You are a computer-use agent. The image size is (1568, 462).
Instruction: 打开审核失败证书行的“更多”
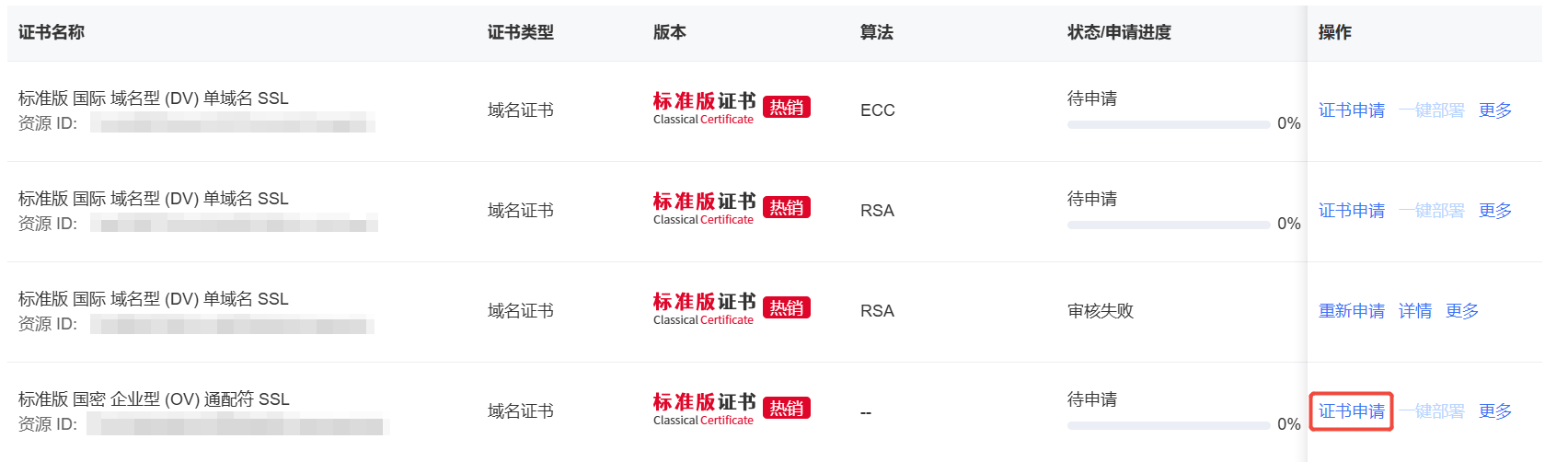[1461, 311]
